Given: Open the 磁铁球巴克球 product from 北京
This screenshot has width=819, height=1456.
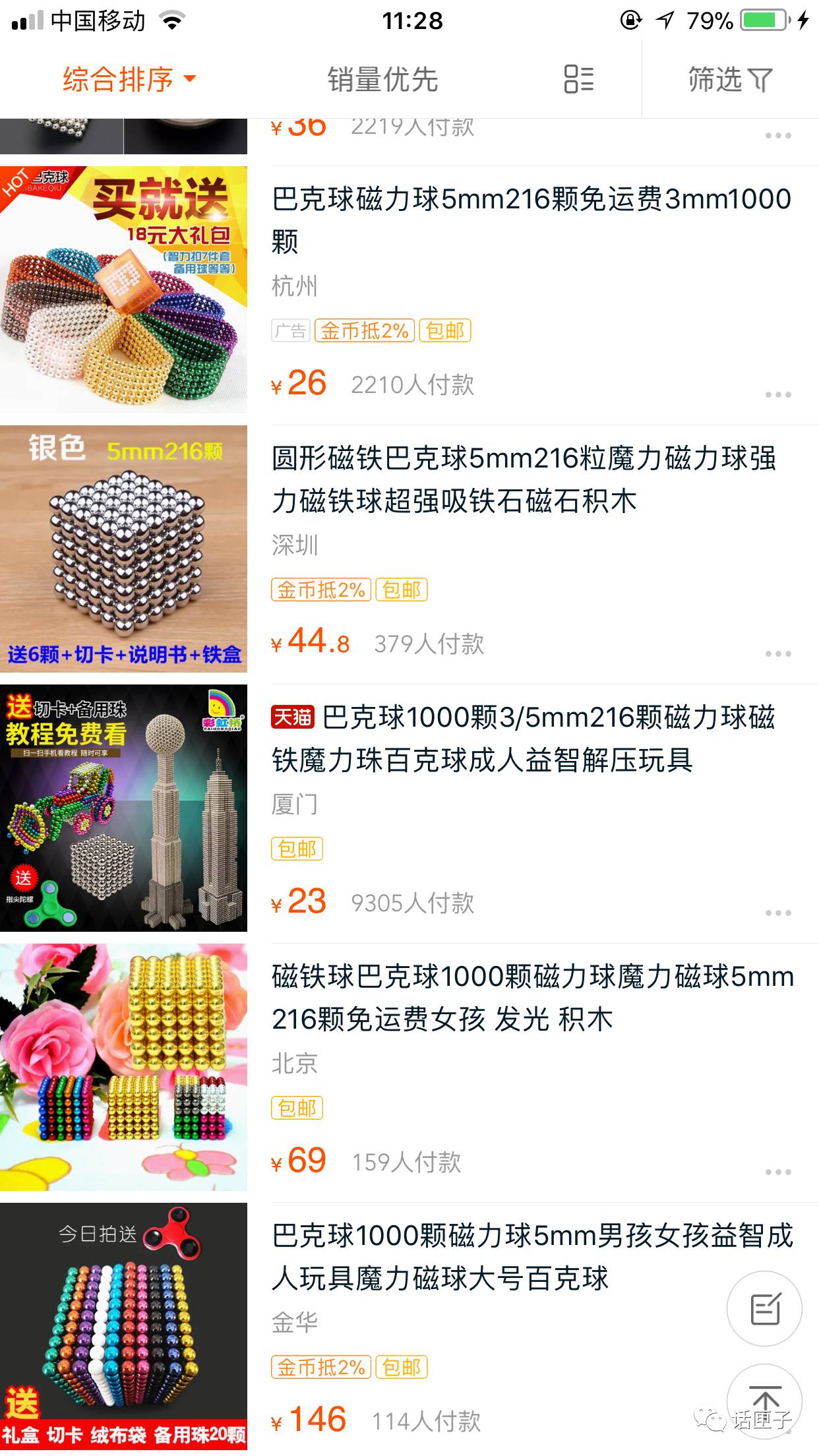Looking at the screenshot, I should pos(531,997).
